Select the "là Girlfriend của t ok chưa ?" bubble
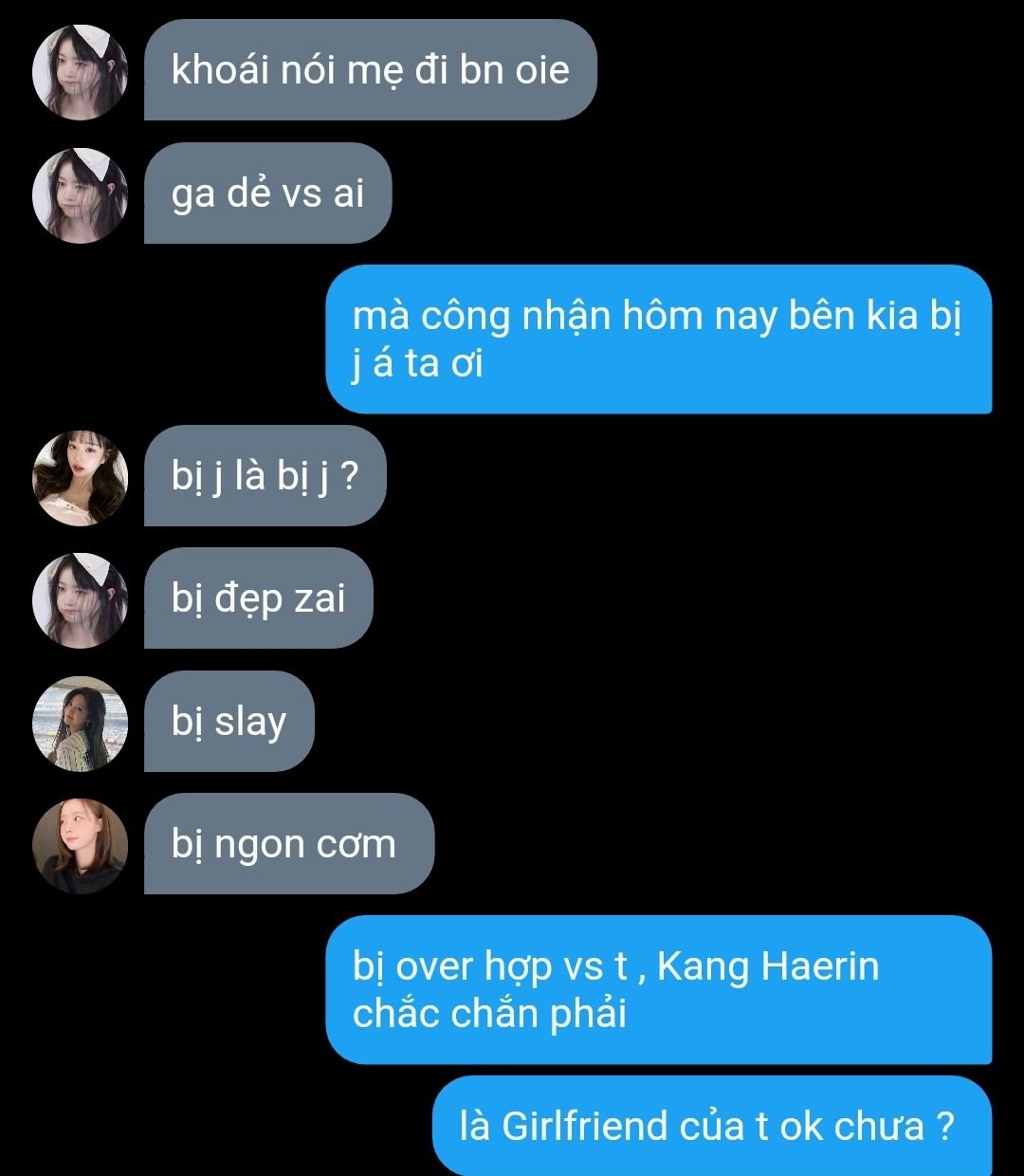The width and height of the screenshot is (1024, 1176). [x=711, y=1126]
